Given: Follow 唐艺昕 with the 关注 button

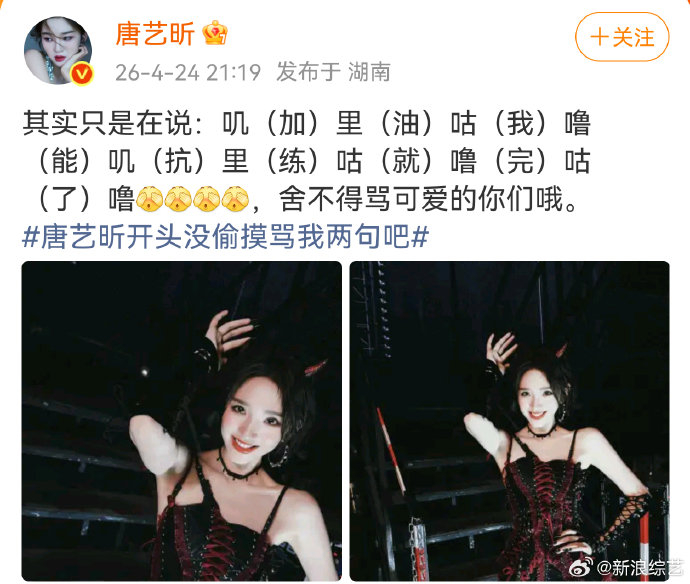Looking at the screenshot, I should [622, 38].
